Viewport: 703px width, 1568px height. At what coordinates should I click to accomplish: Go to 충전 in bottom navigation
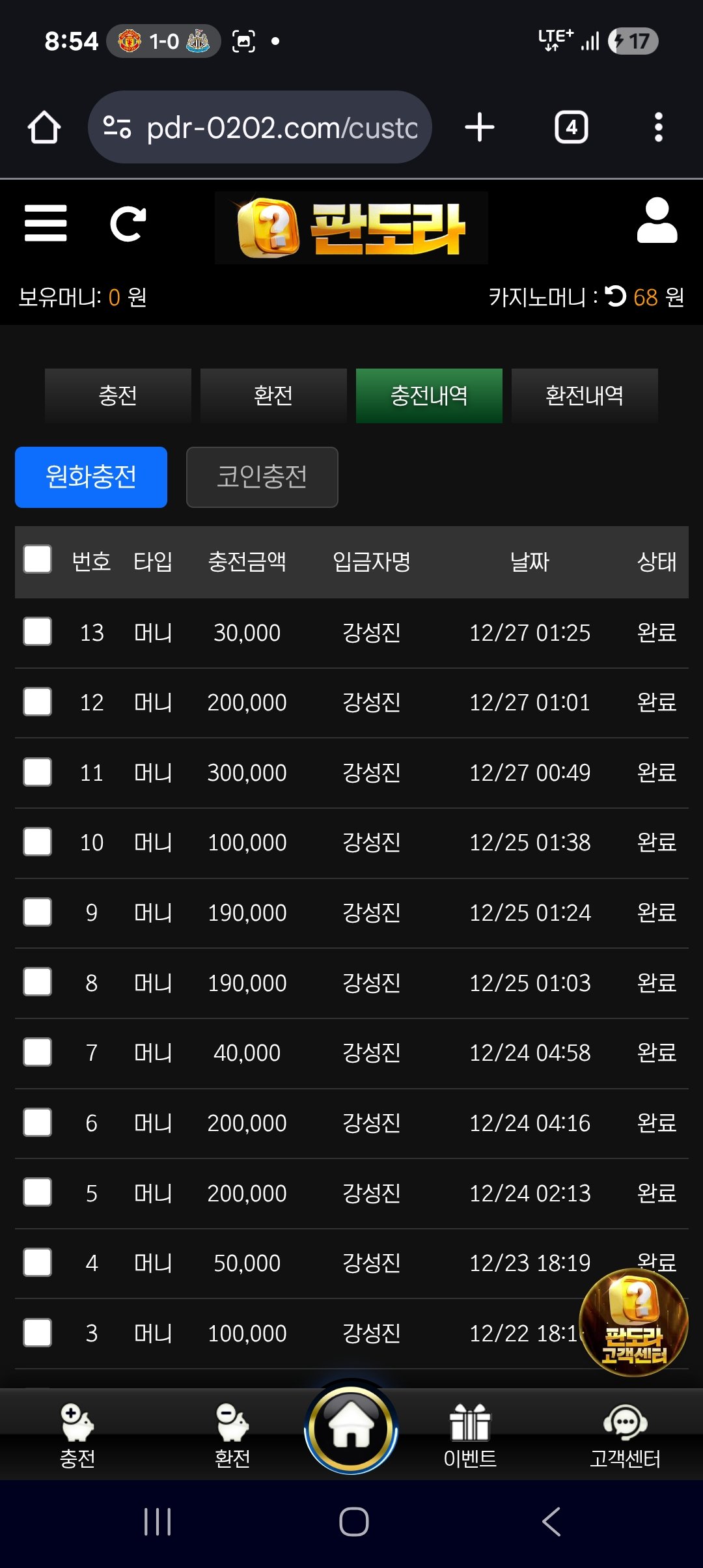pyautogui.click(x=77, y=1435)
